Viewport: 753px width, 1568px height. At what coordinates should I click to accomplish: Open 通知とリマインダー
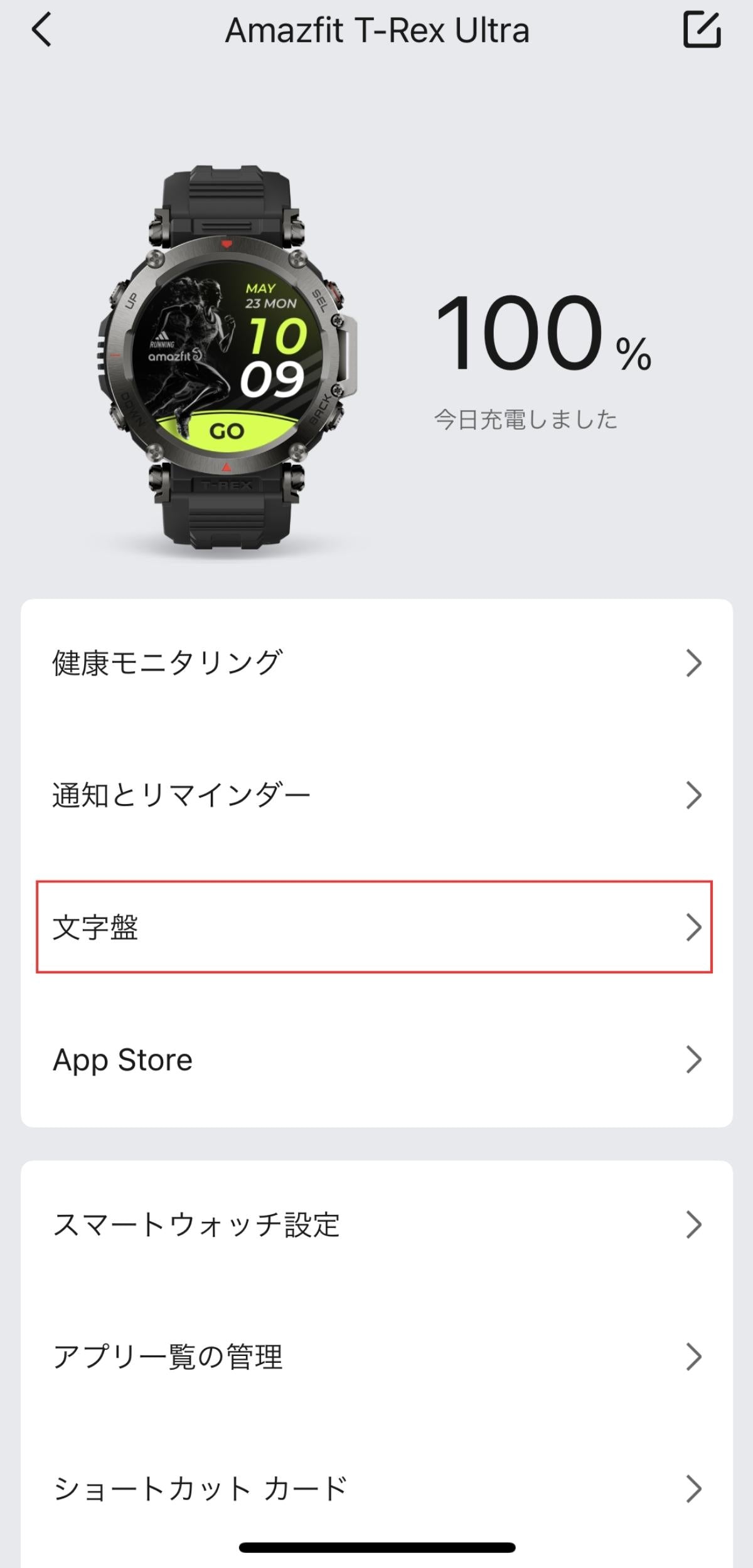tap(376, 795)
